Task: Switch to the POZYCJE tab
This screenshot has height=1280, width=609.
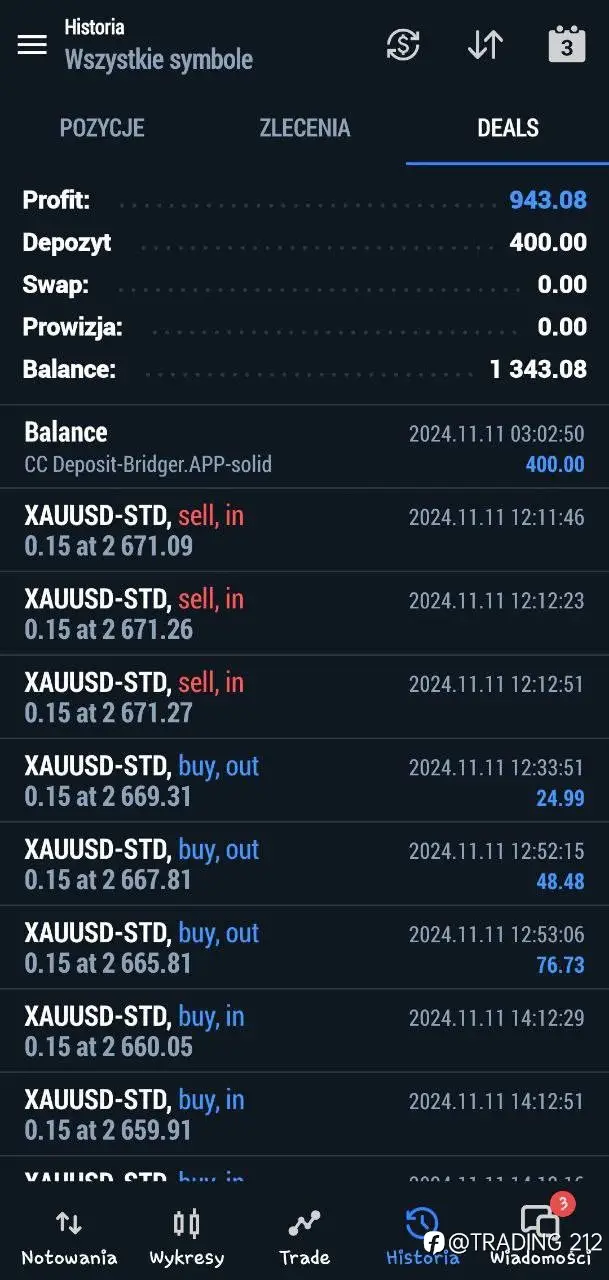Action: click(x=102, y=128)
